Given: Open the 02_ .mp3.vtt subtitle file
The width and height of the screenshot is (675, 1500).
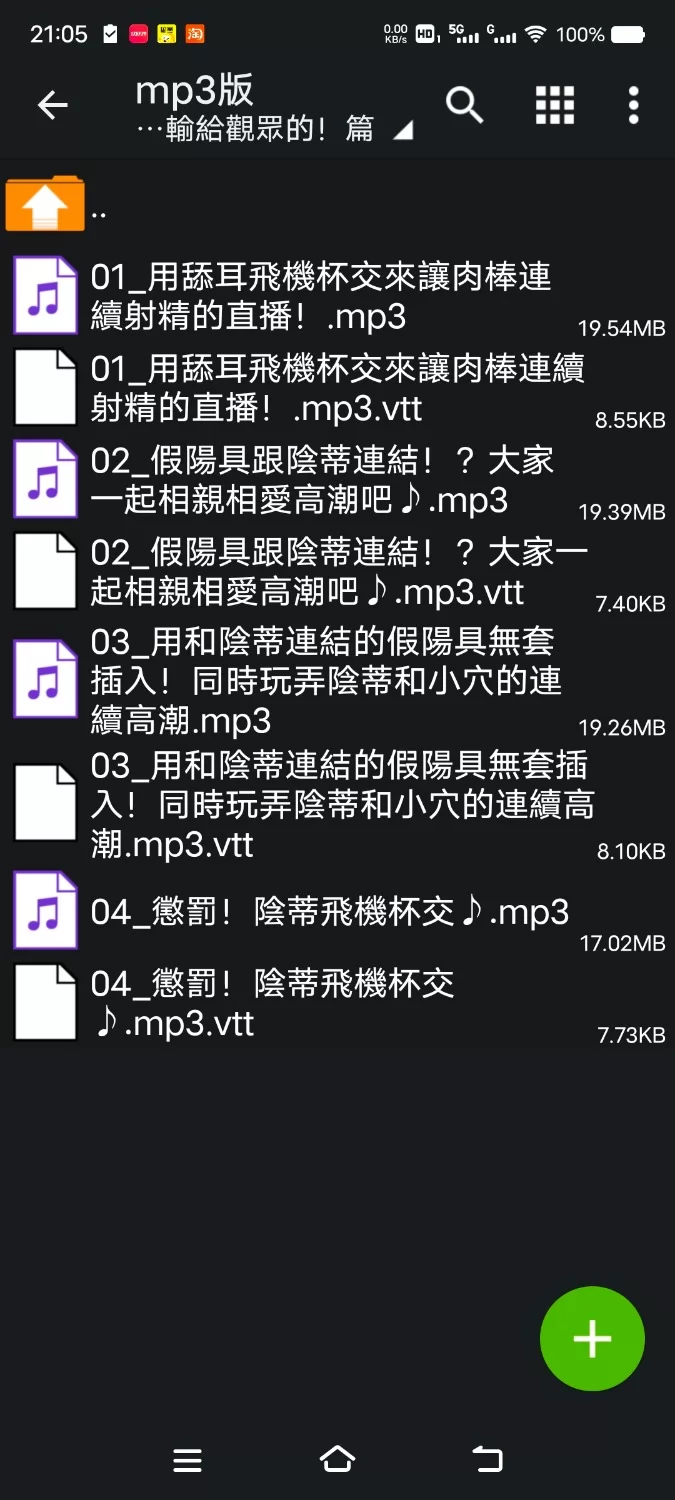Looking at the screenshot, I should (x=320, y=572).
